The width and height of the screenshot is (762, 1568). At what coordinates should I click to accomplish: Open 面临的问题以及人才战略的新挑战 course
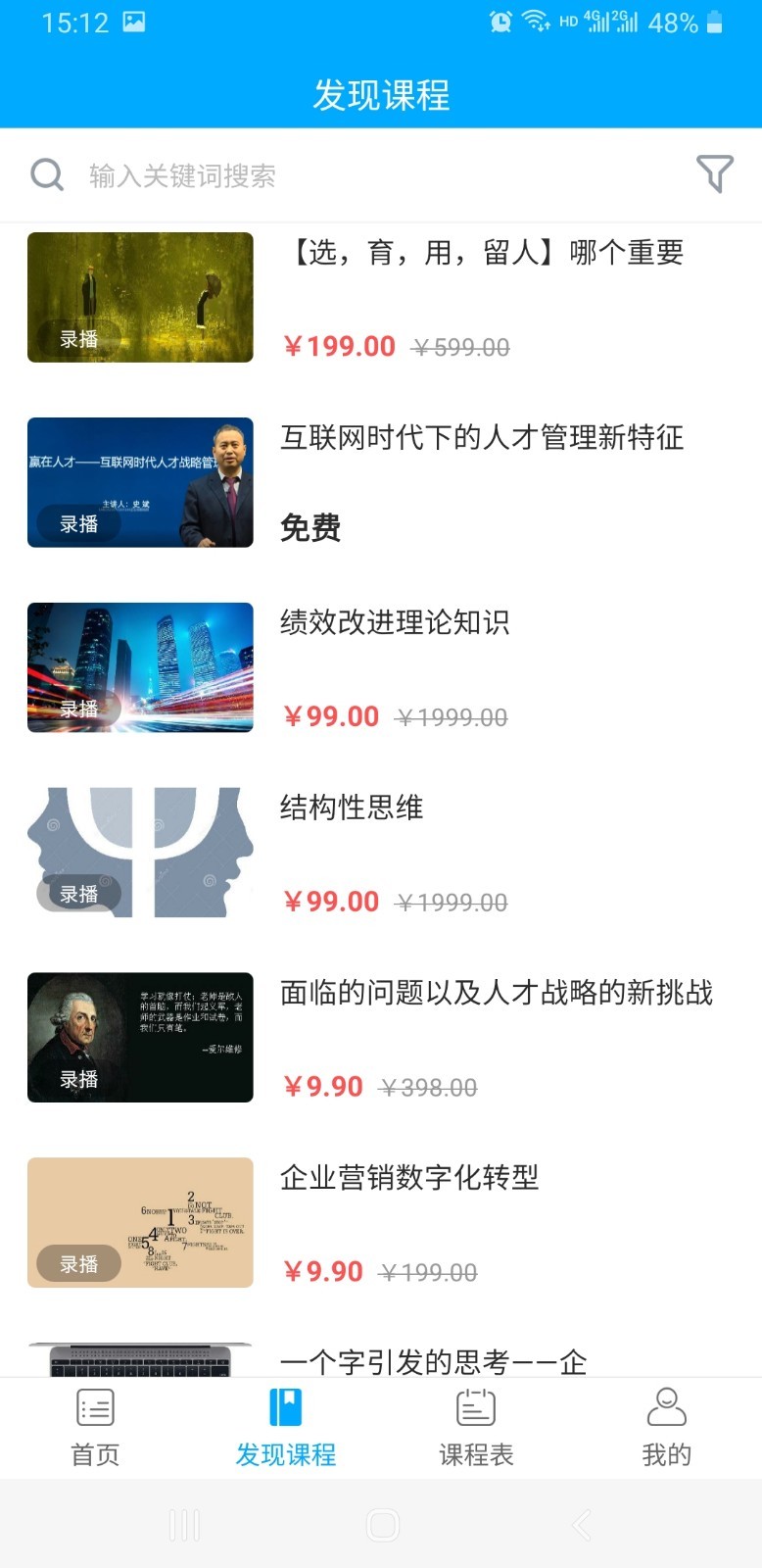click(497, 993)
